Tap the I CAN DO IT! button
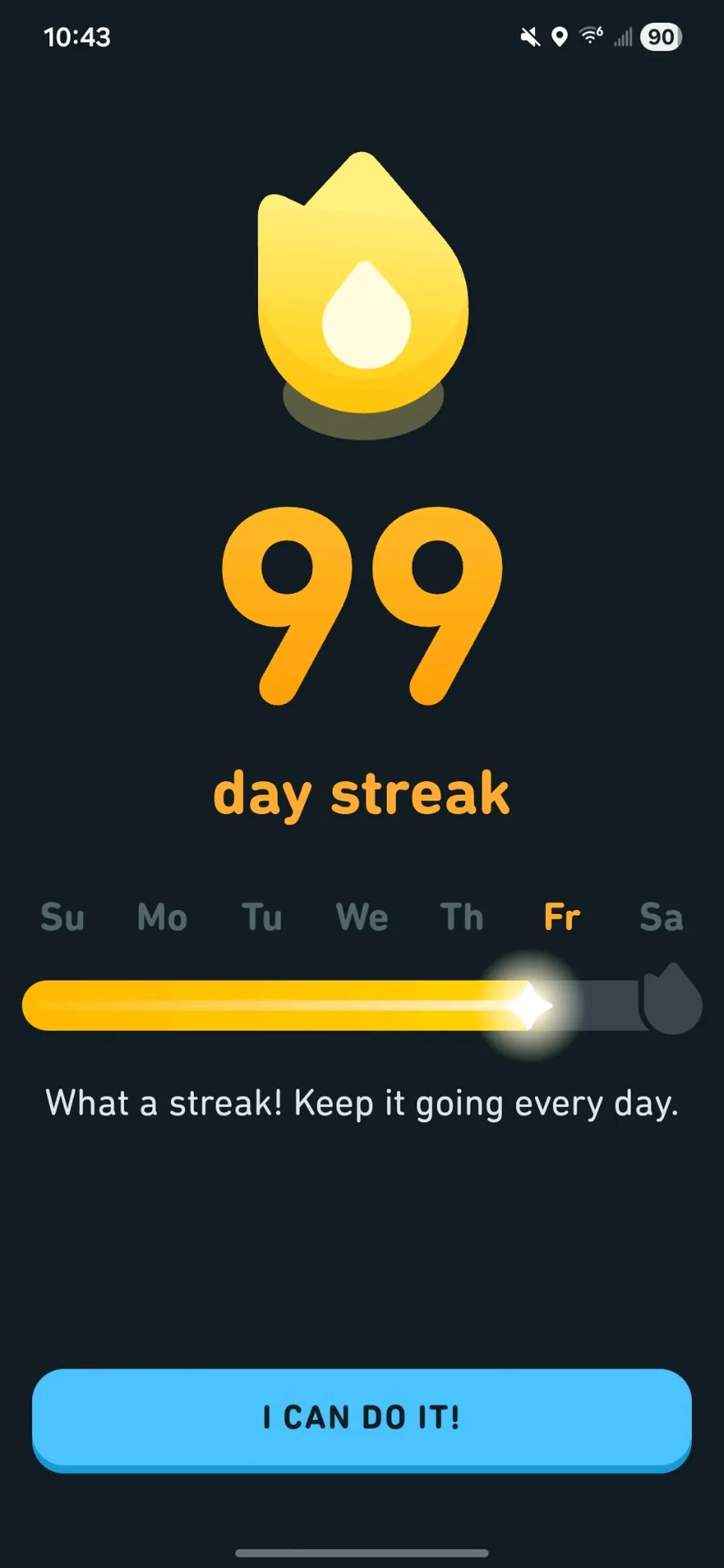The height and width of the screenshot is (1568, 724). coord(361,1418)
